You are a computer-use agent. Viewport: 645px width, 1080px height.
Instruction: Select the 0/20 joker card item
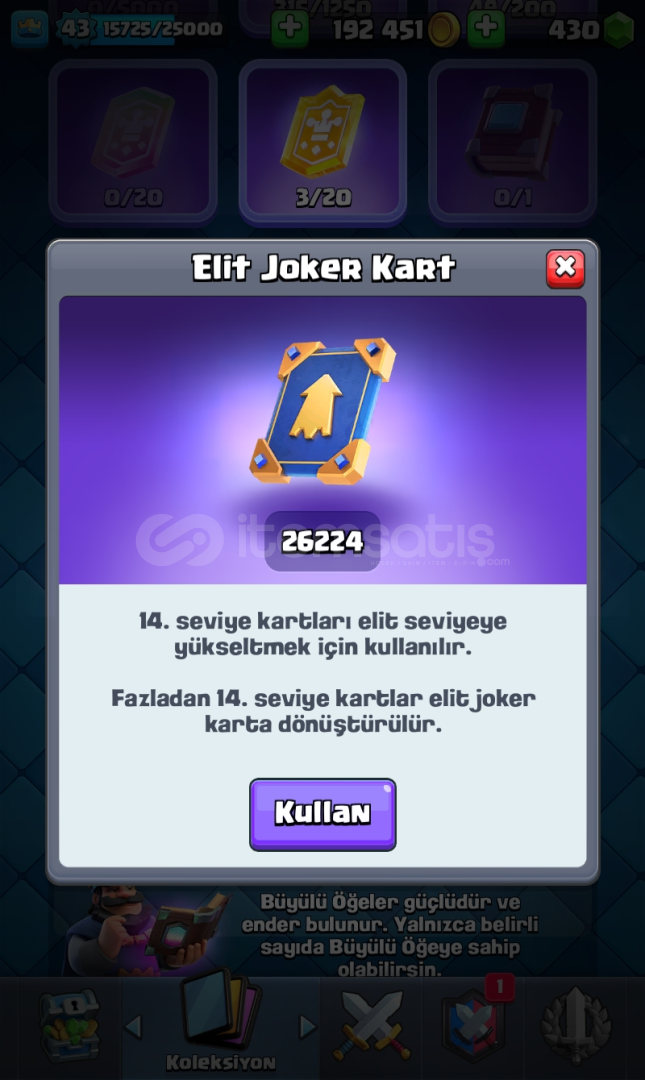click(x=133, y=143)
